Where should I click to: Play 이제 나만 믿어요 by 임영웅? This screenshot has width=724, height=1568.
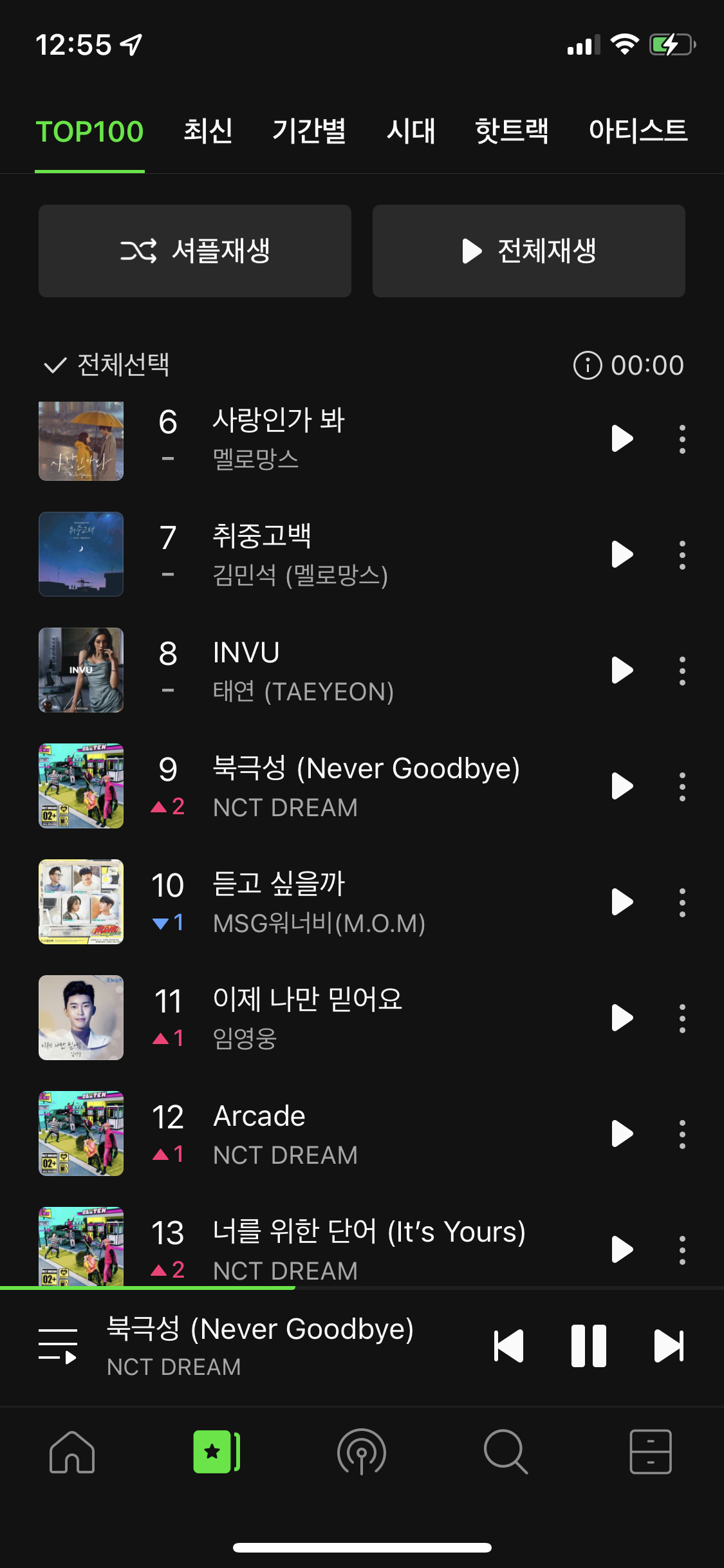tap(622, 1018)
